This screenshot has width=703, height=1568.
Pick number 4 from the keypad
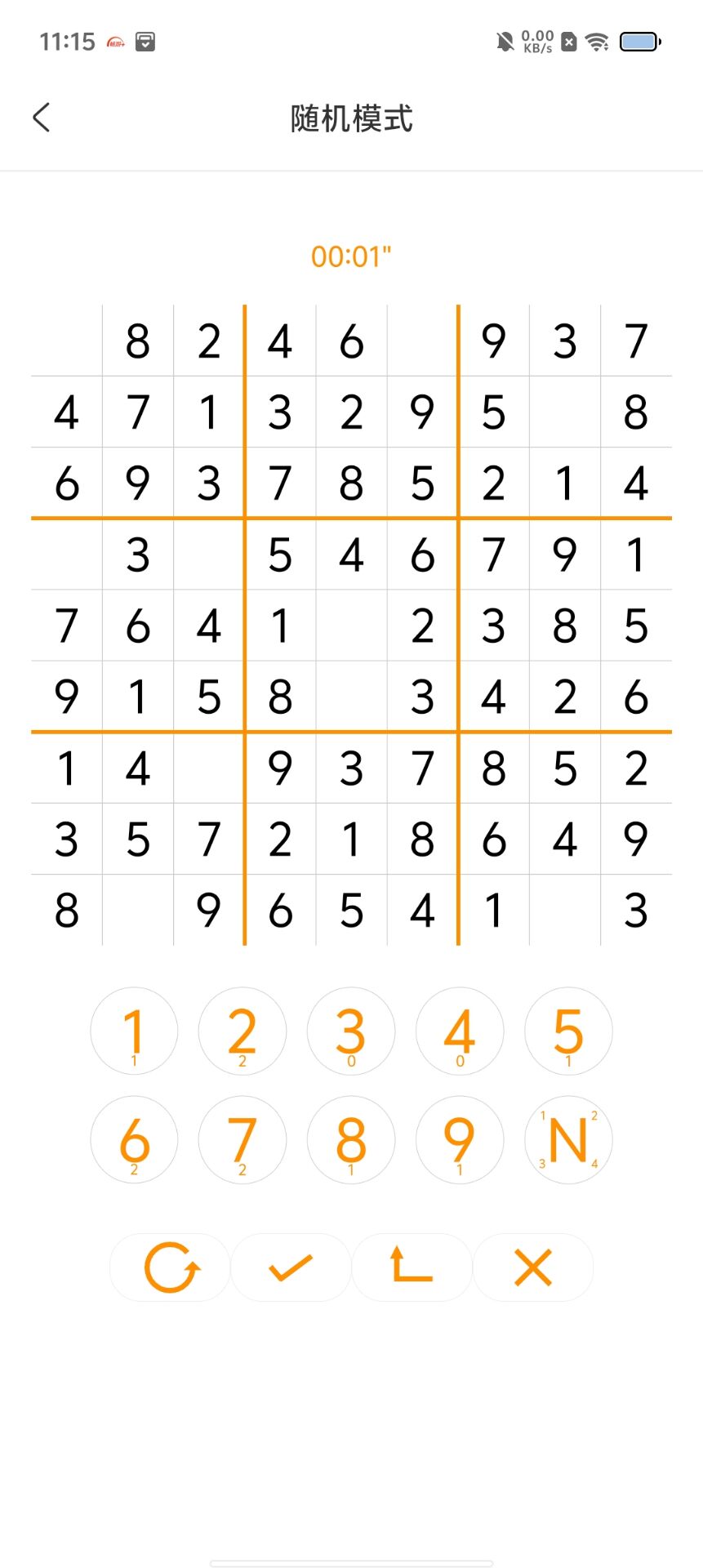coord(460,1031)
